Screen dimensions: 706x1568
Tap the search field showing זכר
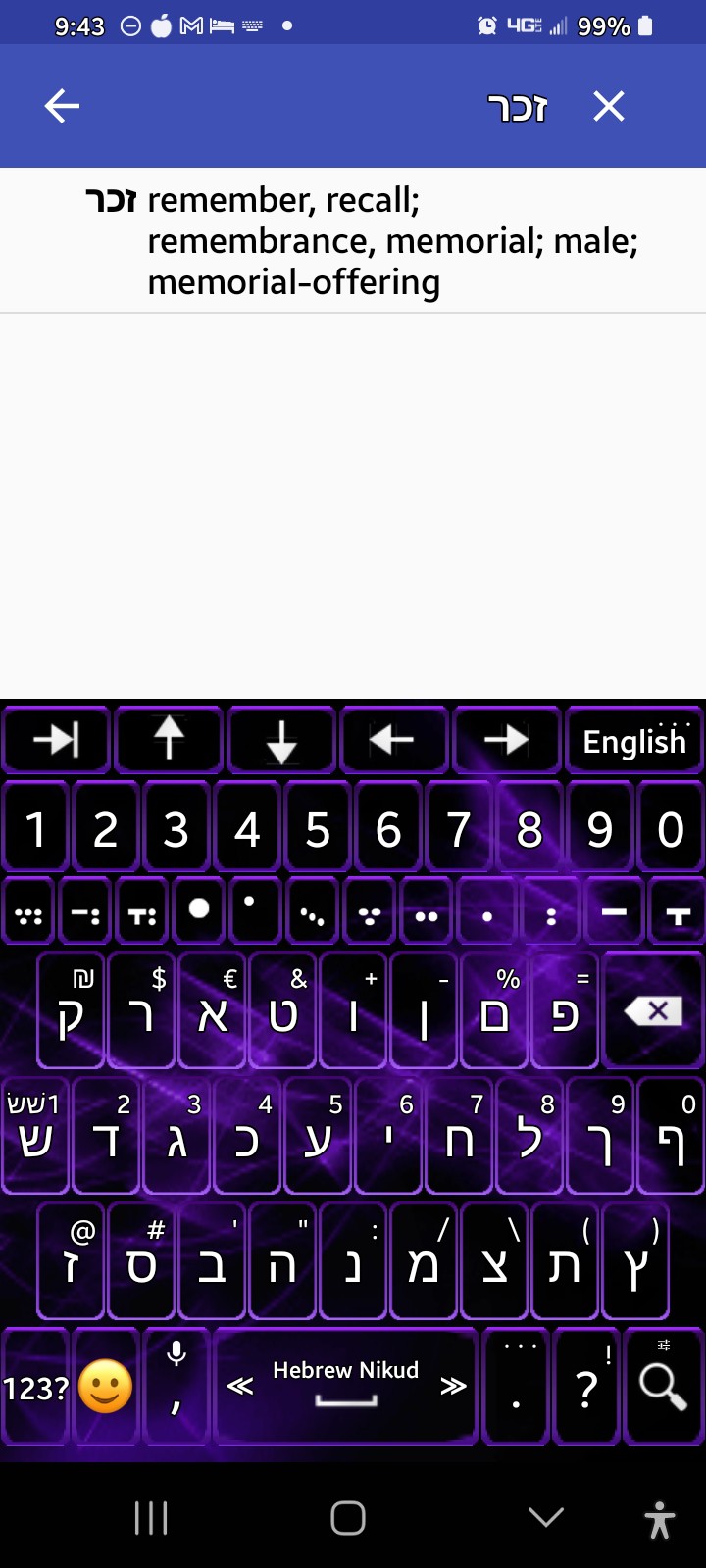tap(518, 106)
